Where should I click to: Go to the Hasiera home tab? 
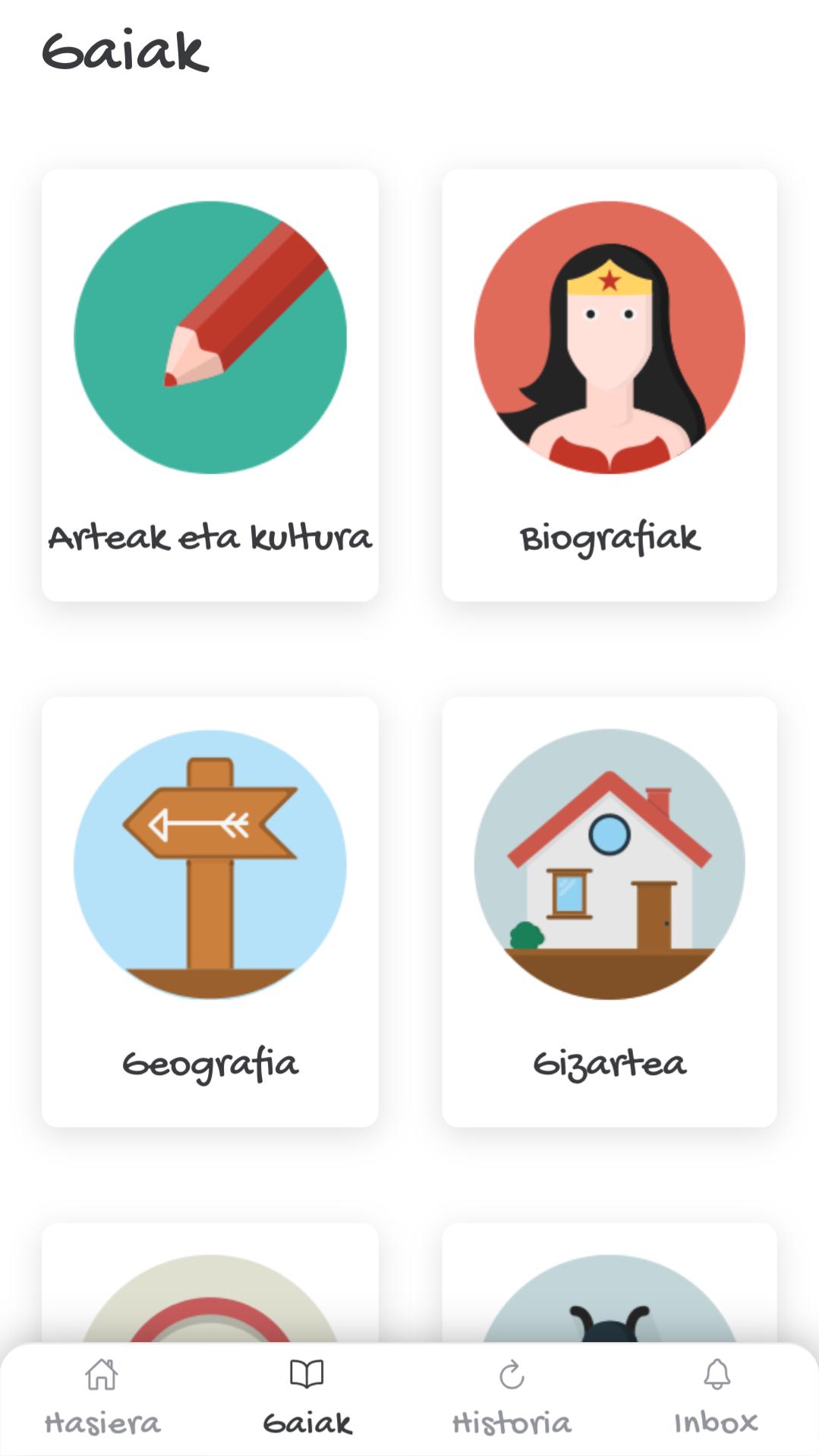click(x=102, y=1398)
